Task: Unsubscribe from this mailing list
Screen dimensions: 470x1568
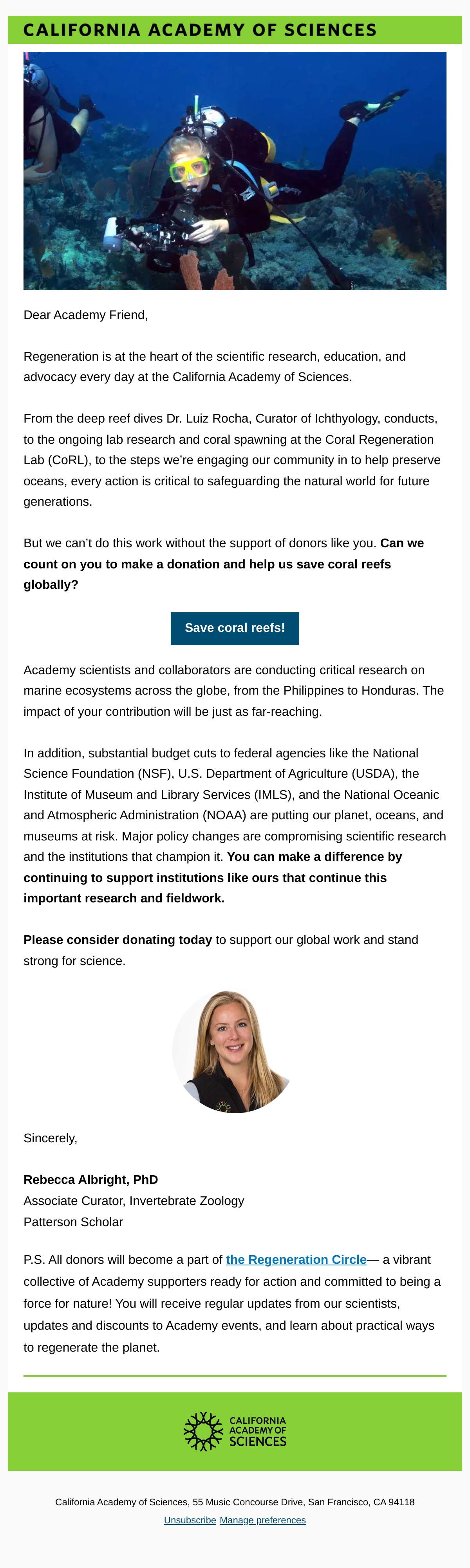Action: [x=190, y=1520]
